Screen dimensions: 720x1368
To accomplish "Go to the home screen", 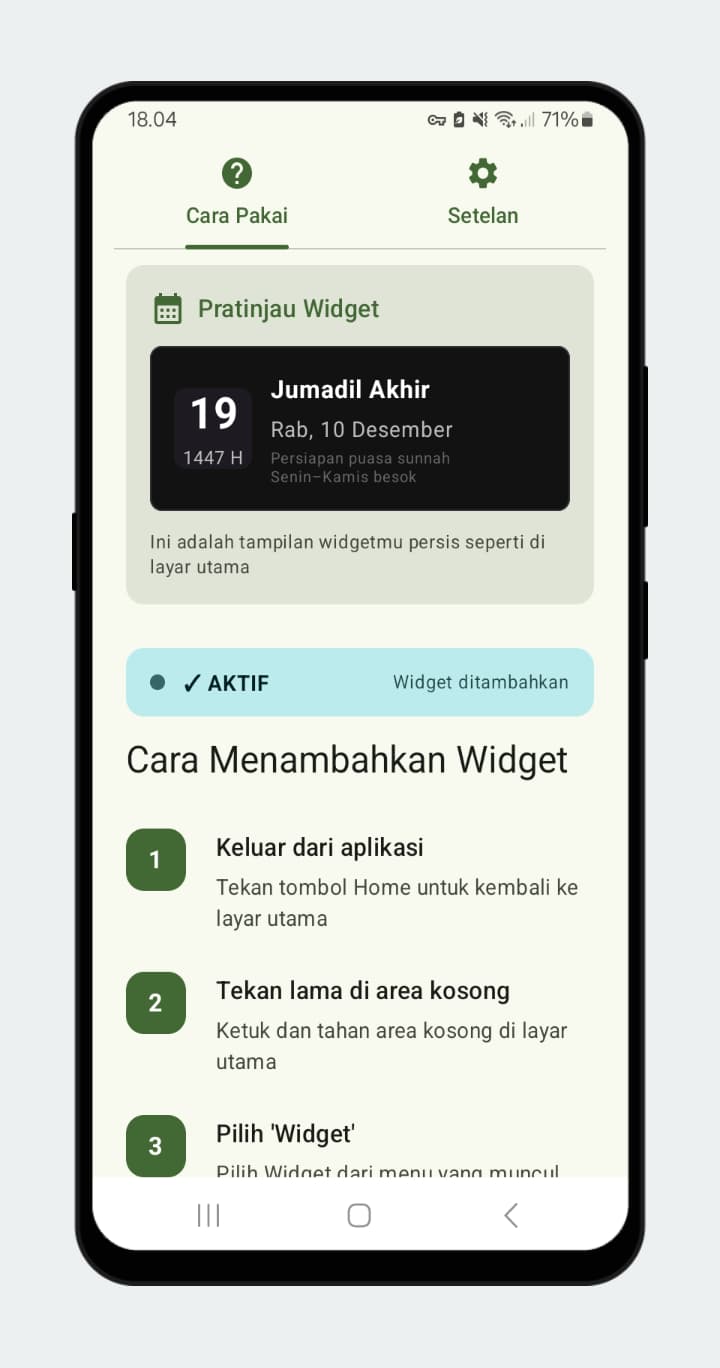I will tap(359, 1215).
